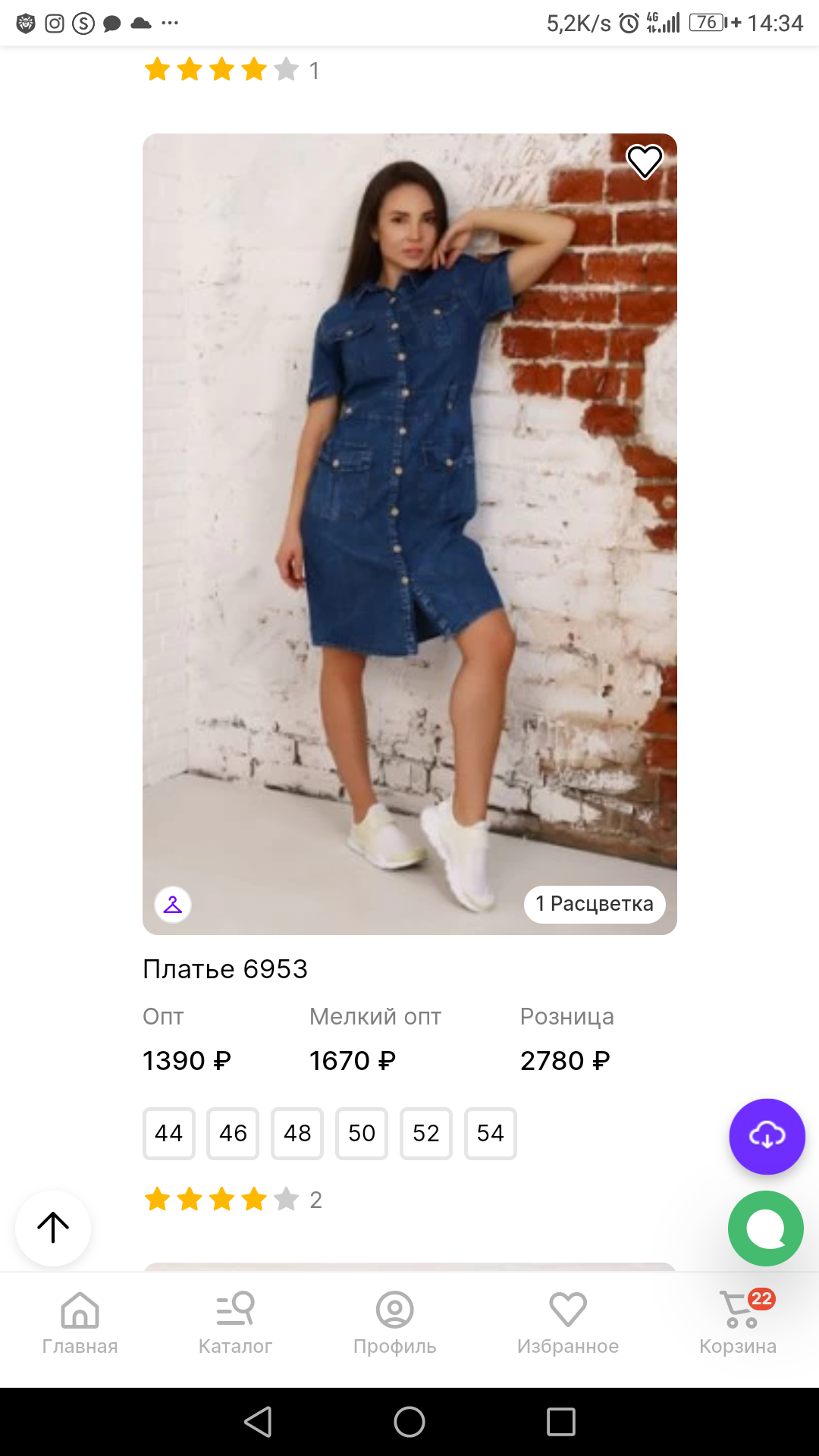Open the Android recent apps overview
Viewport: 819px width, 1456px height.
click(560, 1423)
